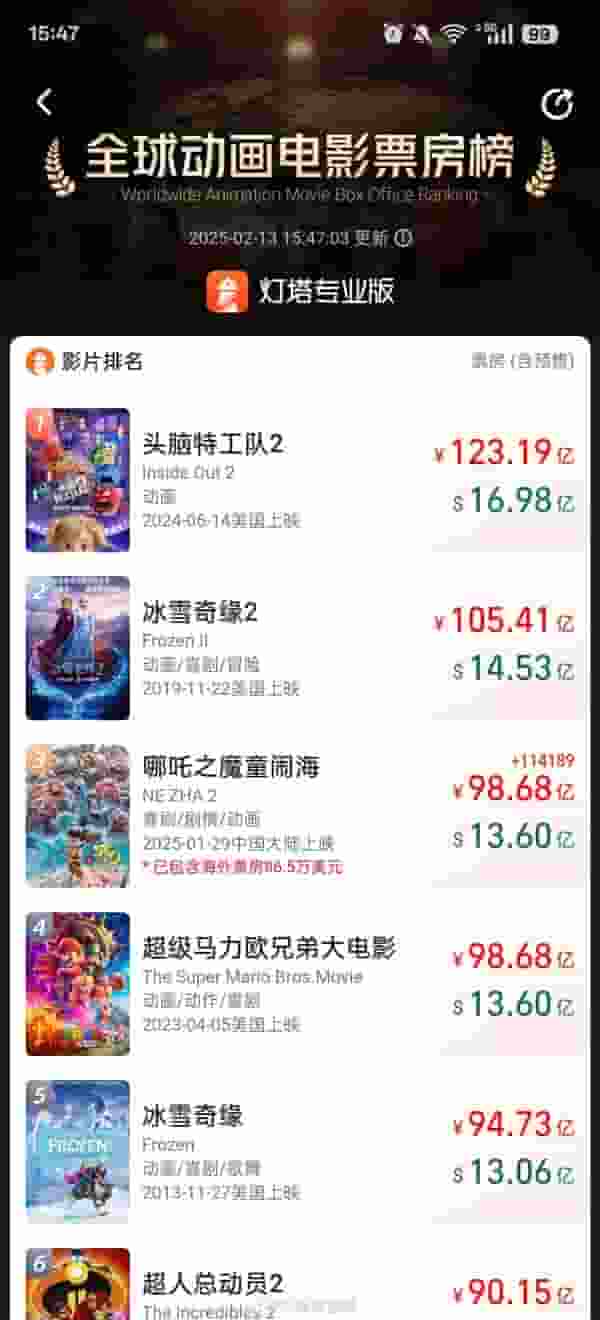The width and height of the screenshot is (600, 1320).
Task: Share the animation box office ranking
Action: 556,104
